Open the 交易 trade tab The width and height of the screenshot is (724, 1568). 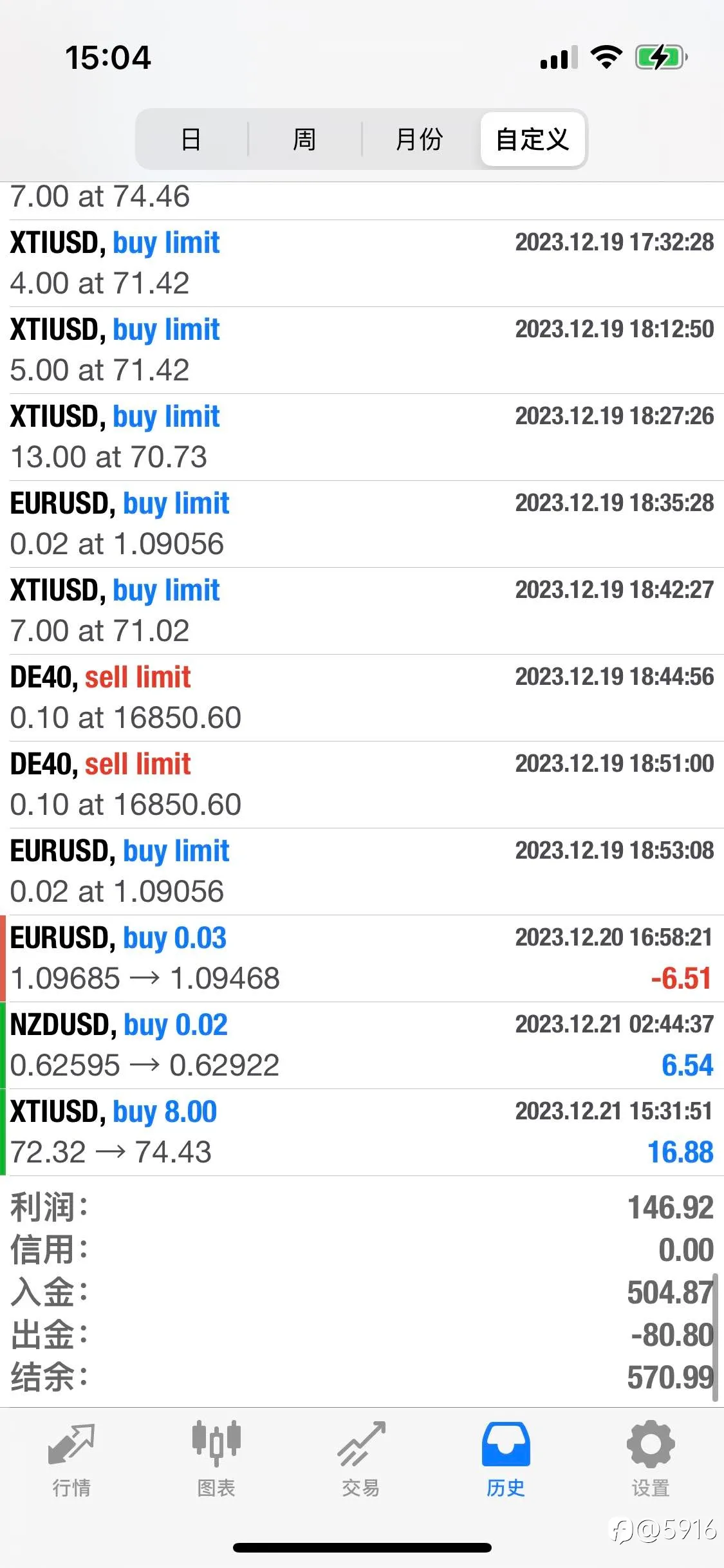click(361, 1460)
